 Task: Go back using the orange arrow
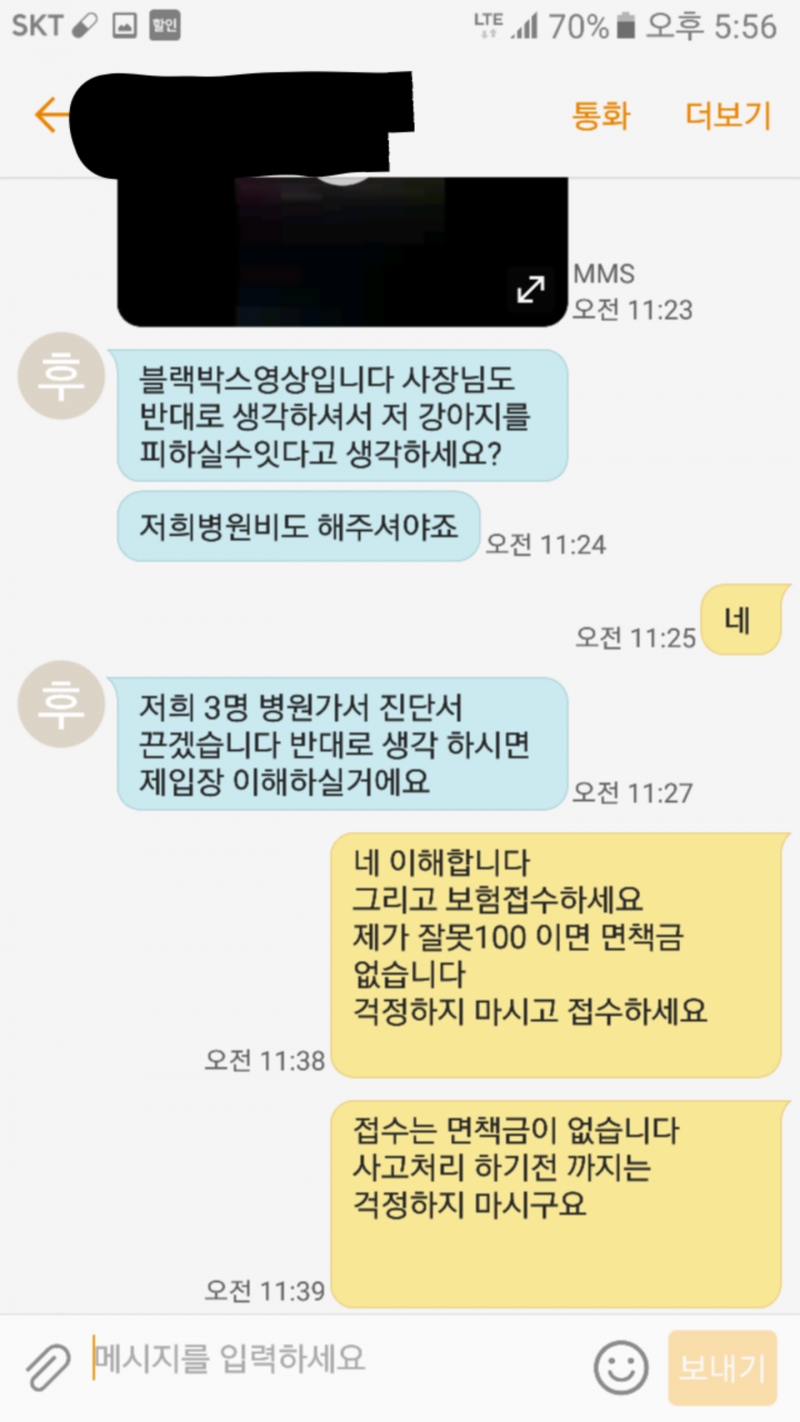(x=52, y=115)
